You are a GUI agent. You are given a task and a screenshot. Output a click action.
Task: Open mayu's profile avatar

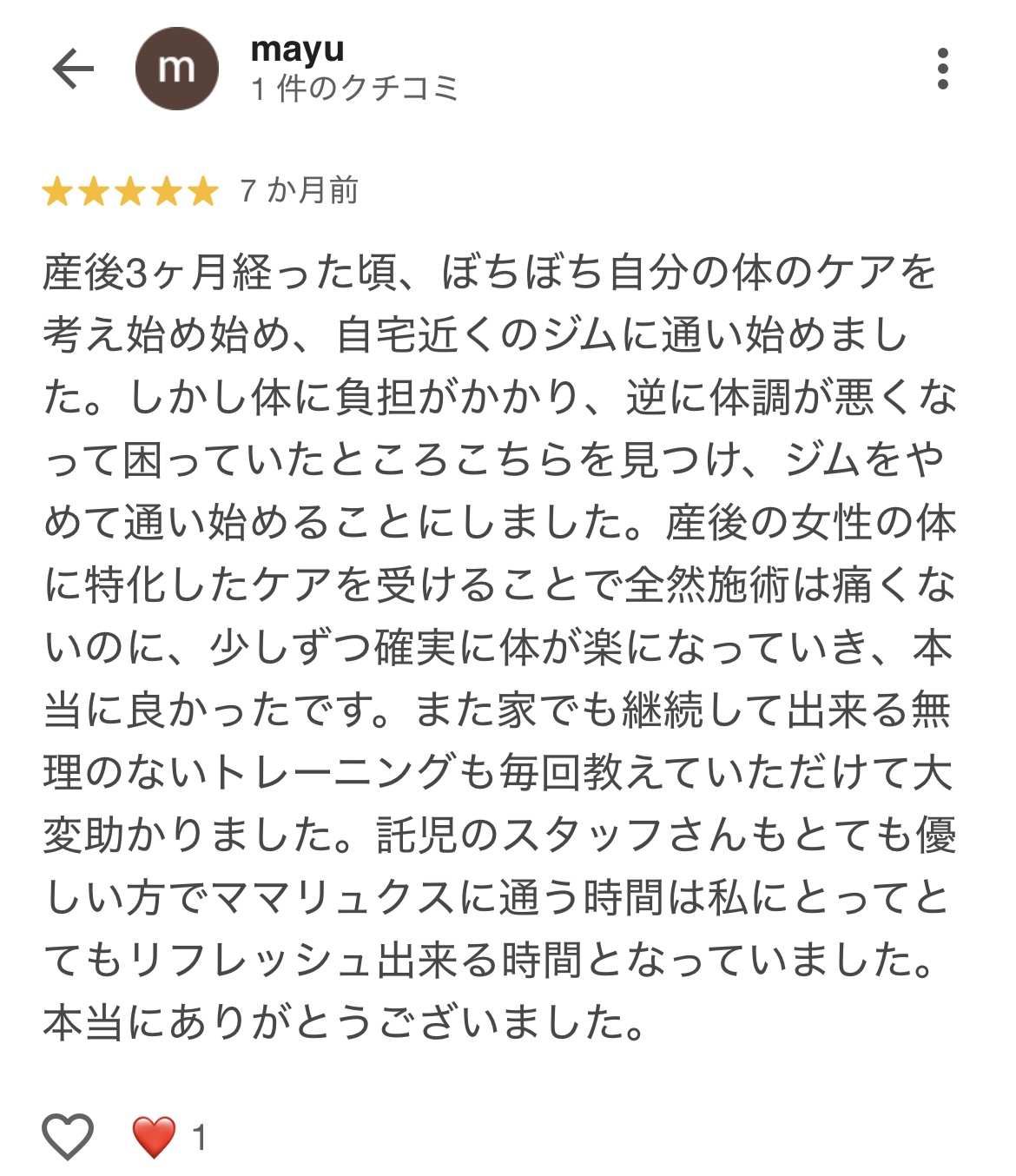click(x=177, y=69)
